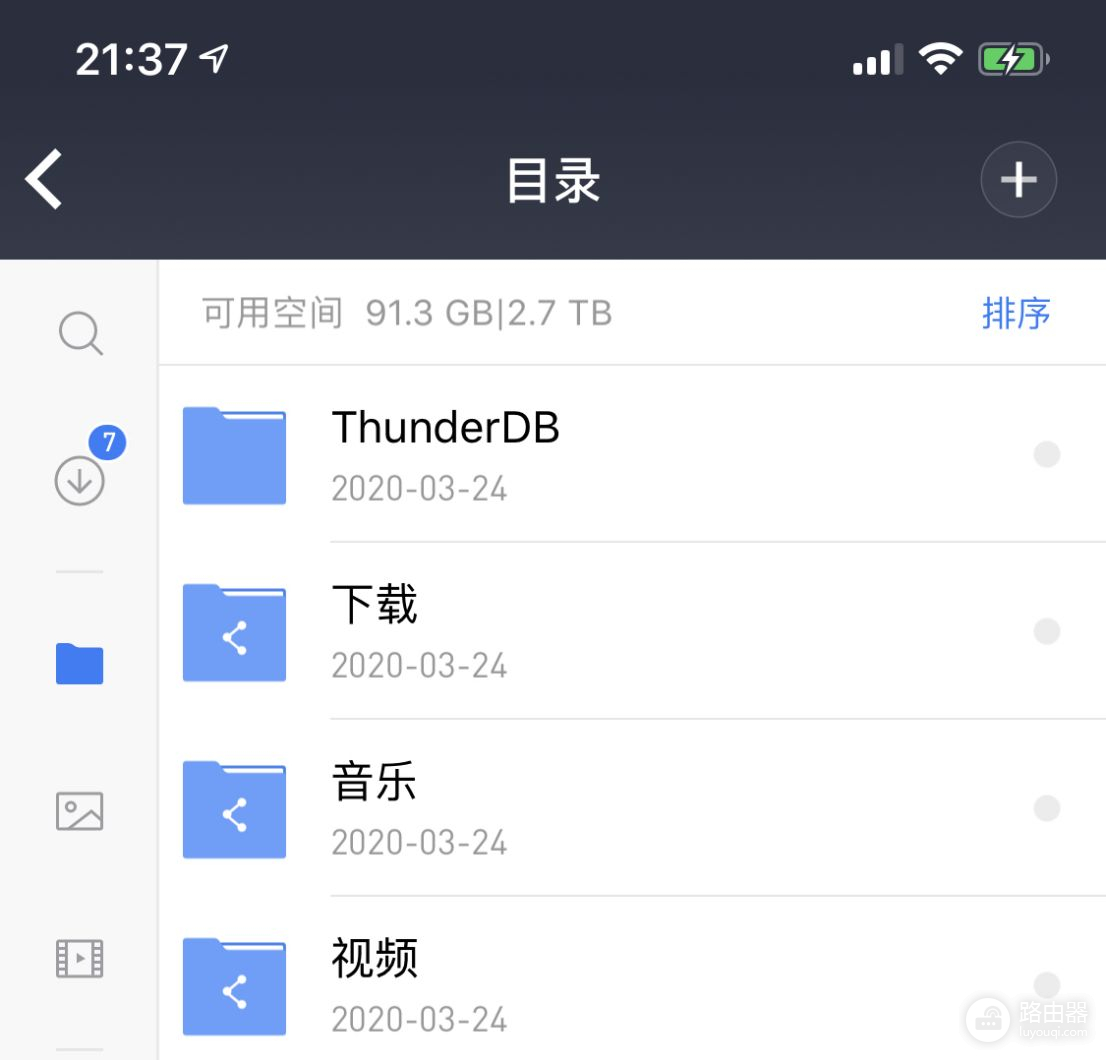The width and height of the screenshot is (1106, 1060).
Task: Go back with the top-left arrow
Action: click(x=45, y=180)
